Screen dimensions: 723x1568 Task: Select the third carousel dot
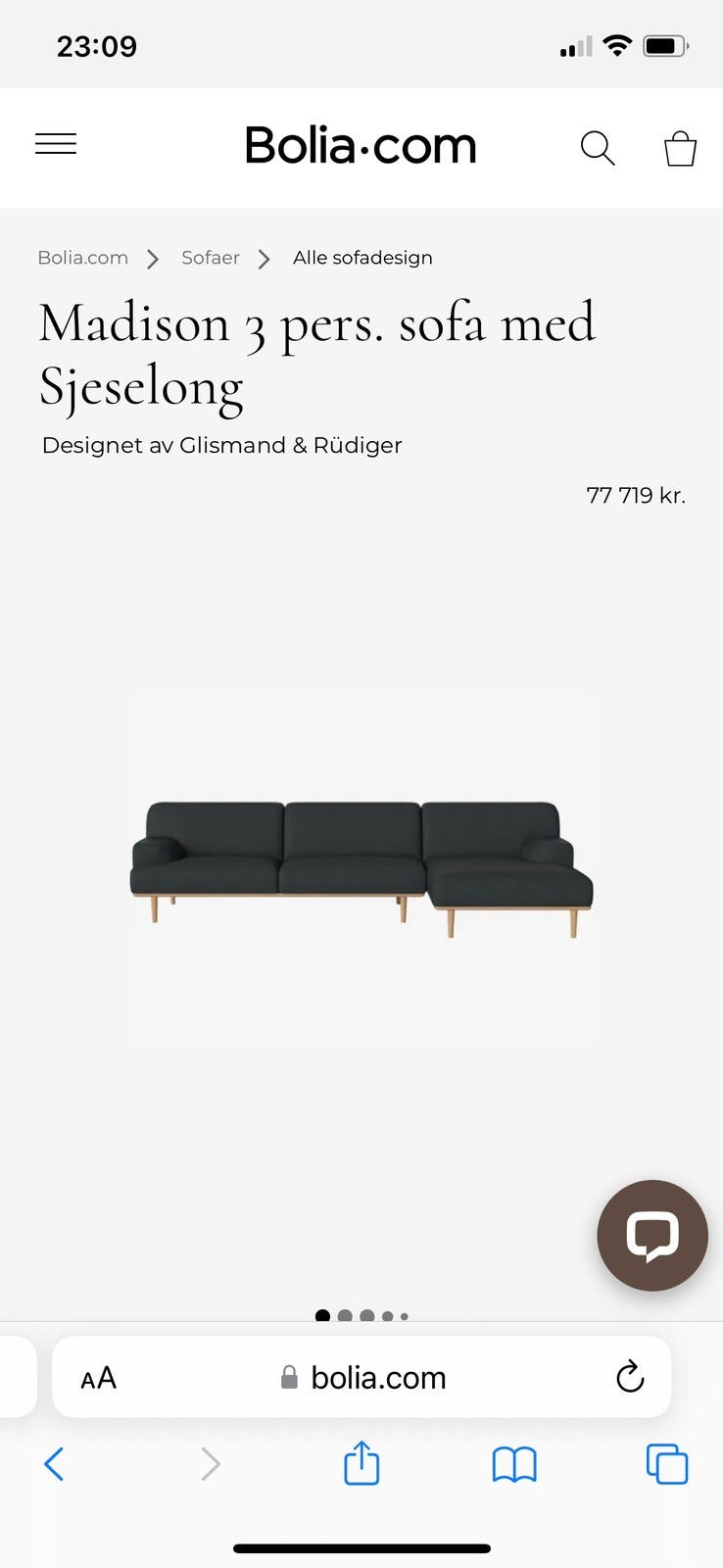[x=365, y=1316]
